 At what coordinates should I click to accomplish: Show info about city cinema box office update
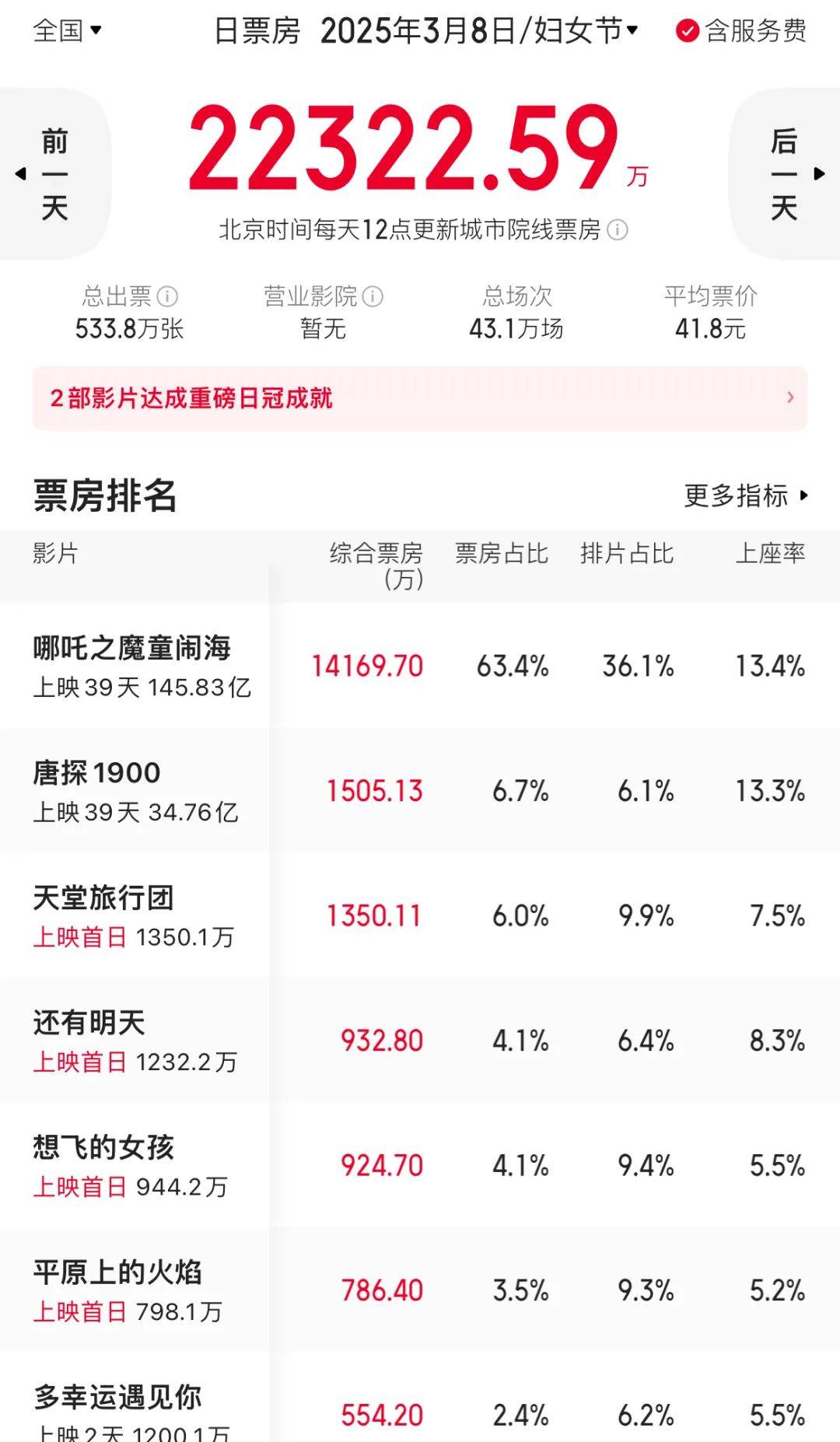[x=618, y=230]
